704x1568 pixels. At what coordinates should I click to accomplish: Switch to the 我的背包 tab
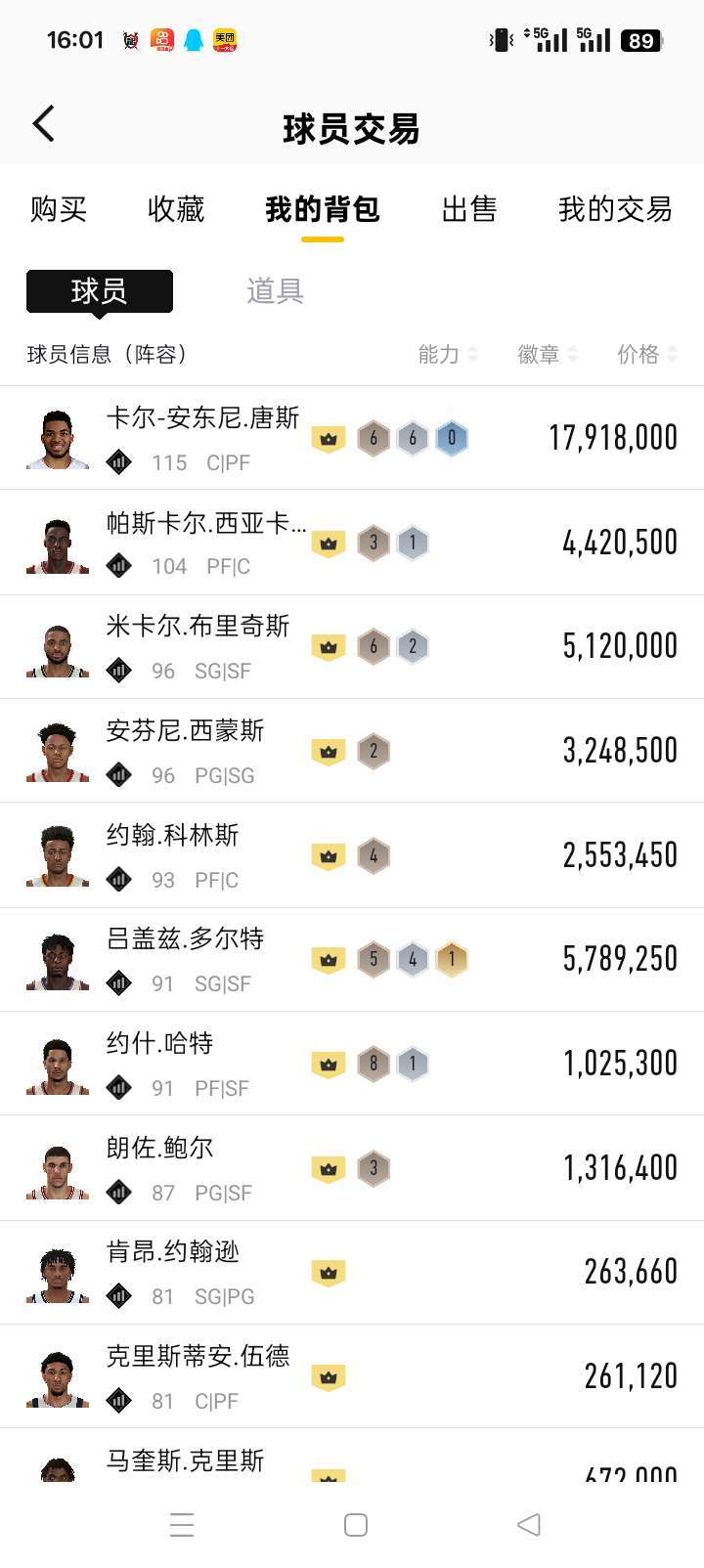point(323,209)
